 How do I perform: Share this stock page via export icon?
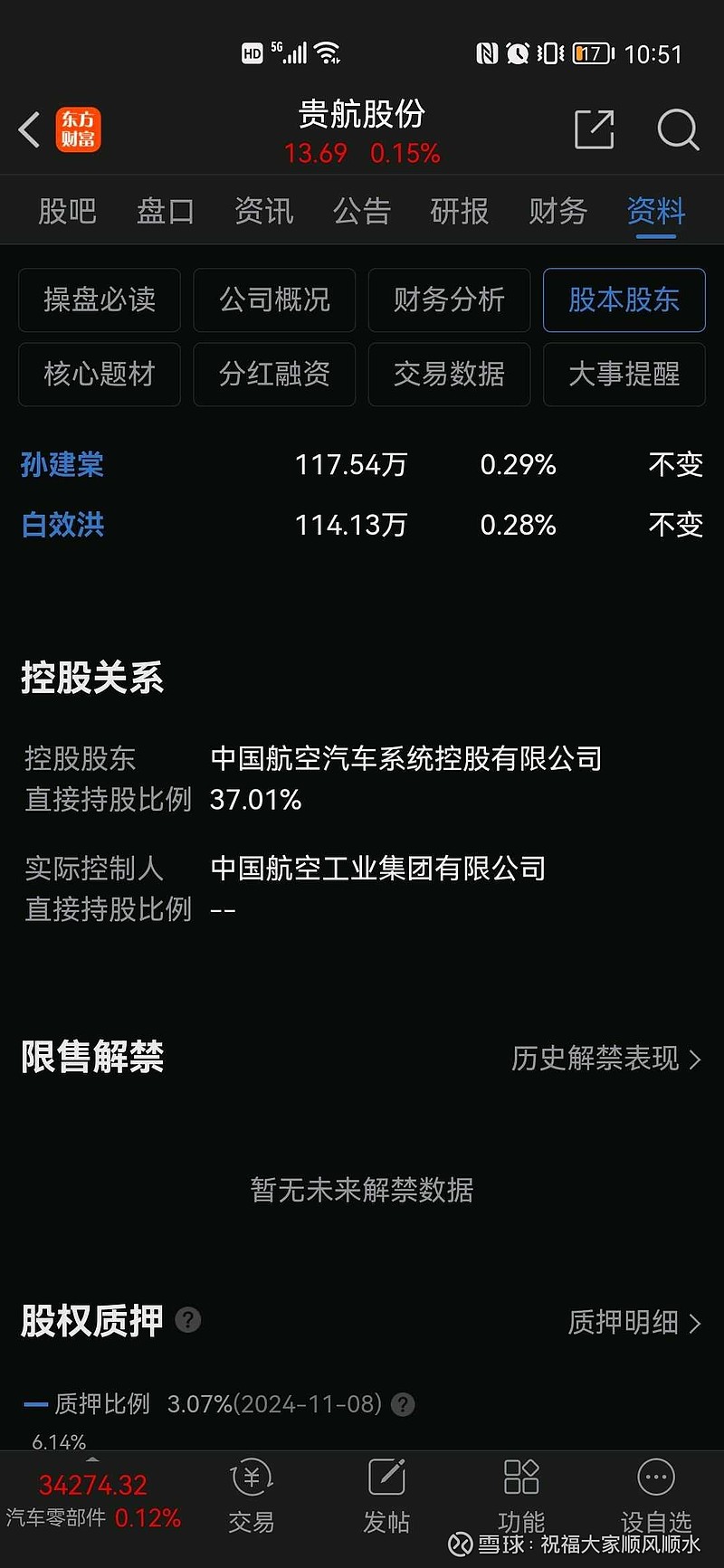click(595, 129)
